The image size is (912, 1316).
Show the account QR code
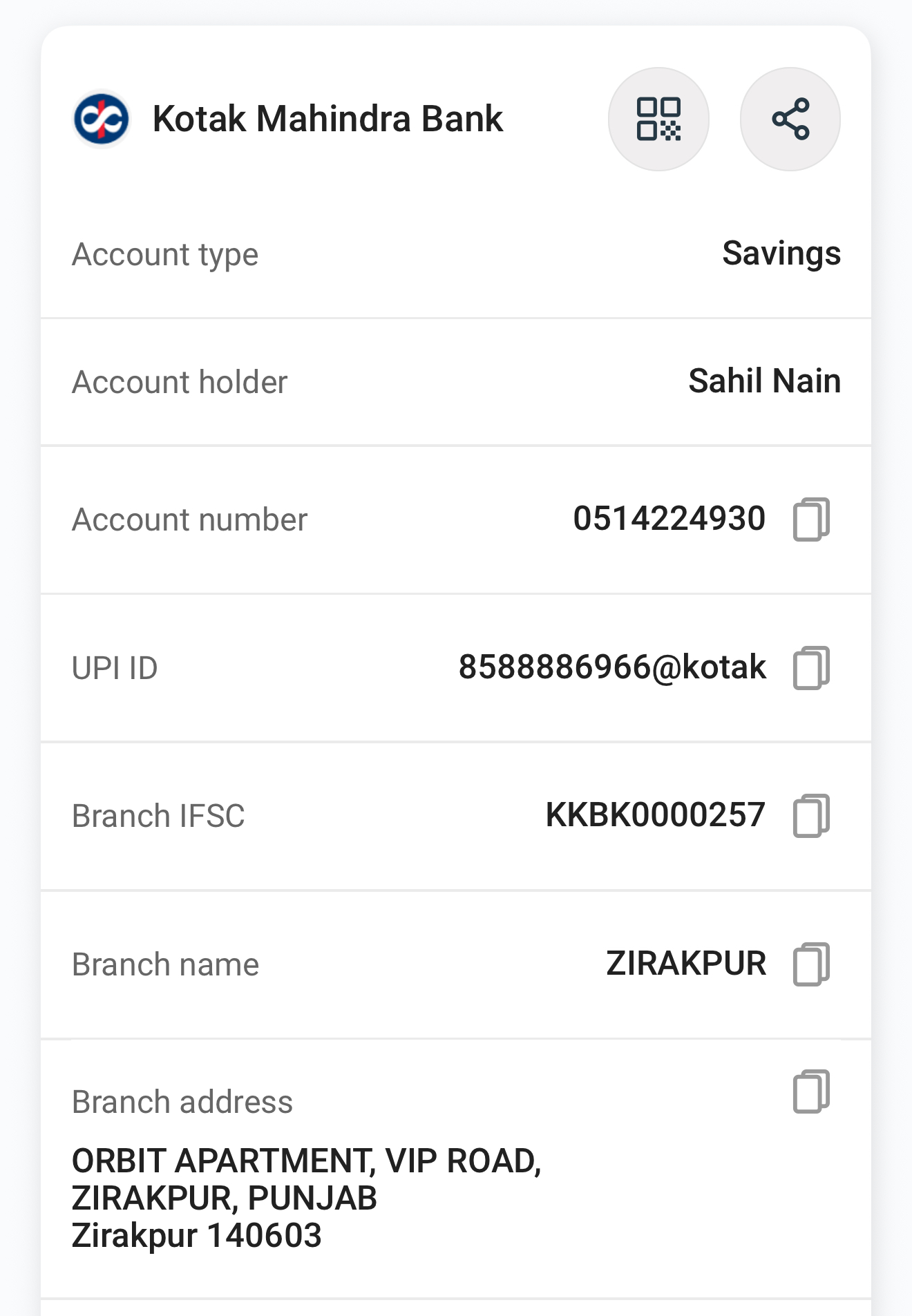(x=658, y=119)
